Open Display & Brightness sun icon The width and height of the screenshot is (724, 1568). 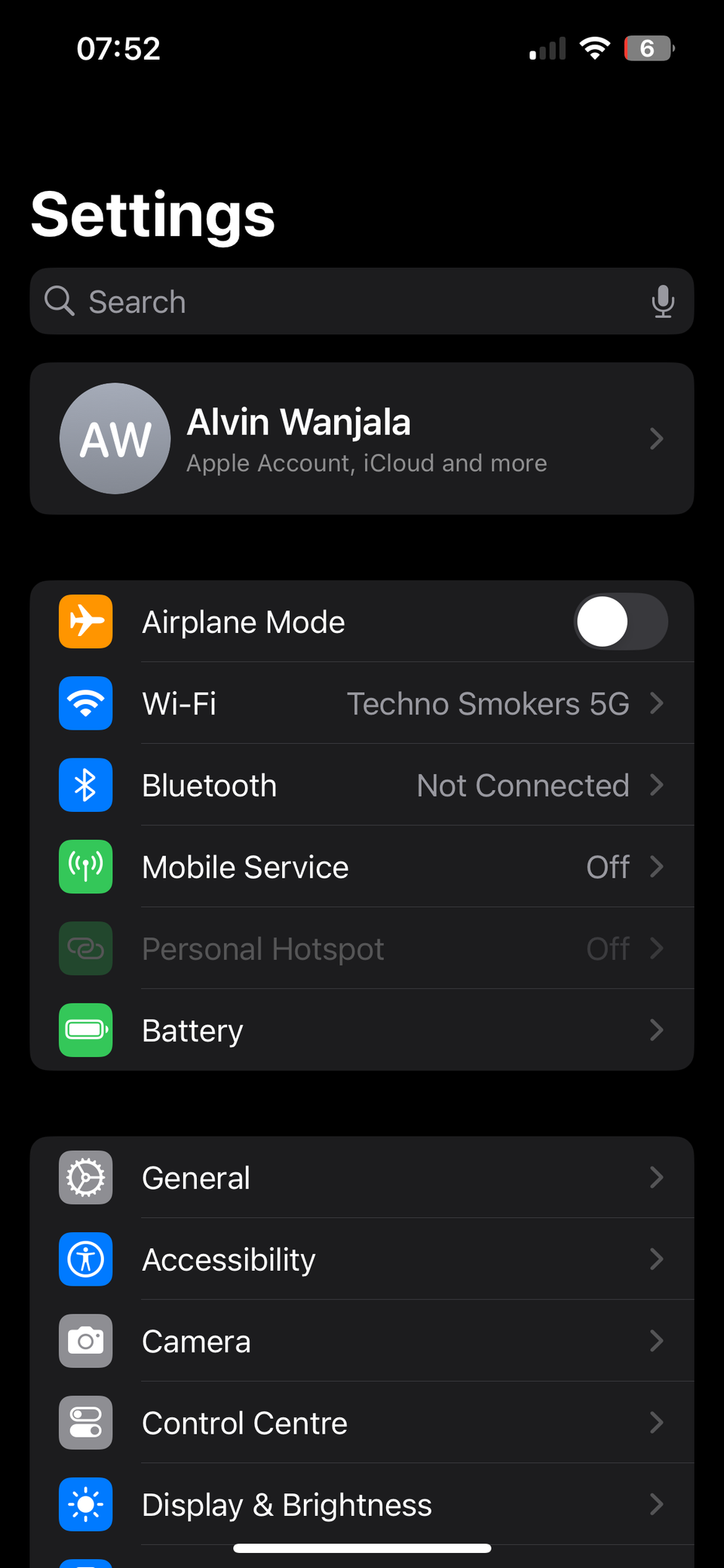click(85, 1504)
